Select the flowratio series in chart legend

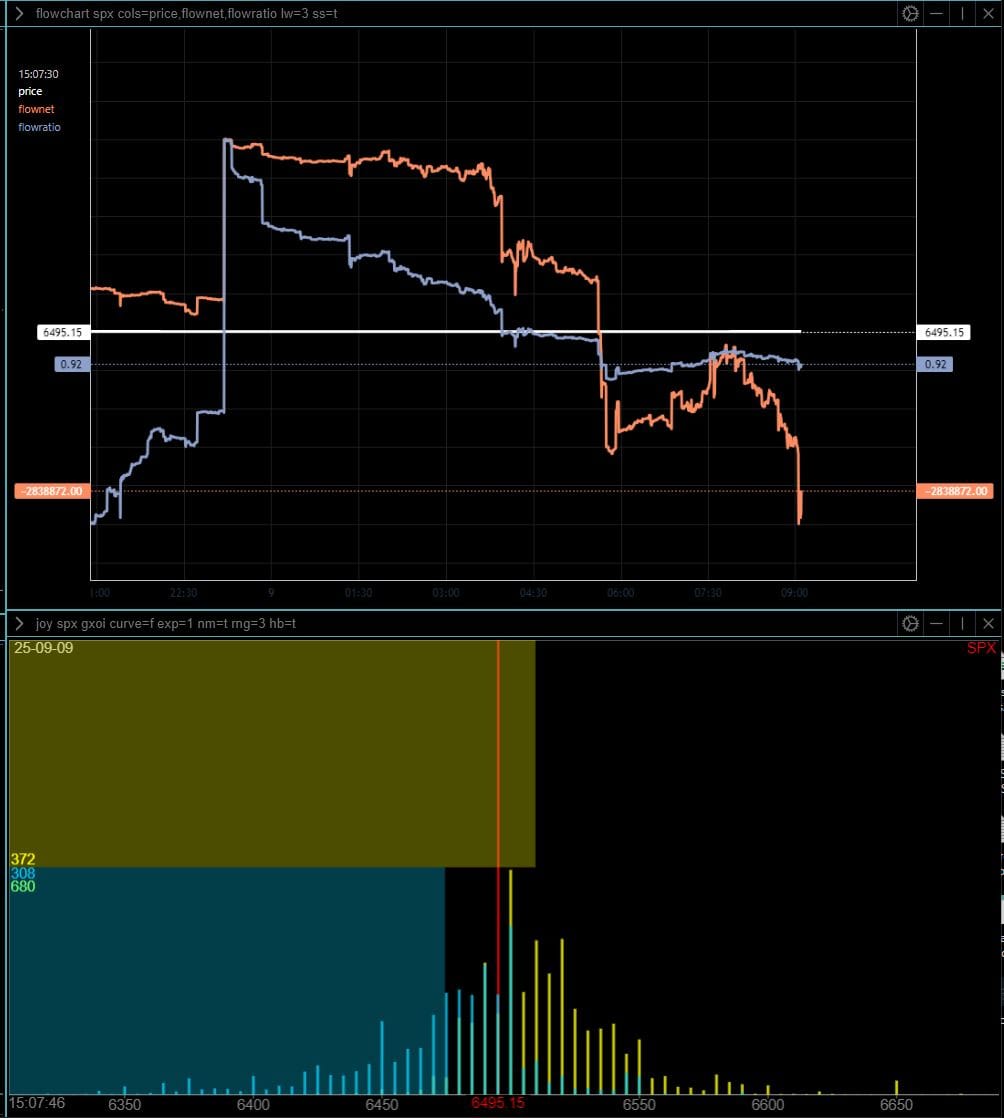[x=39, y=127]
